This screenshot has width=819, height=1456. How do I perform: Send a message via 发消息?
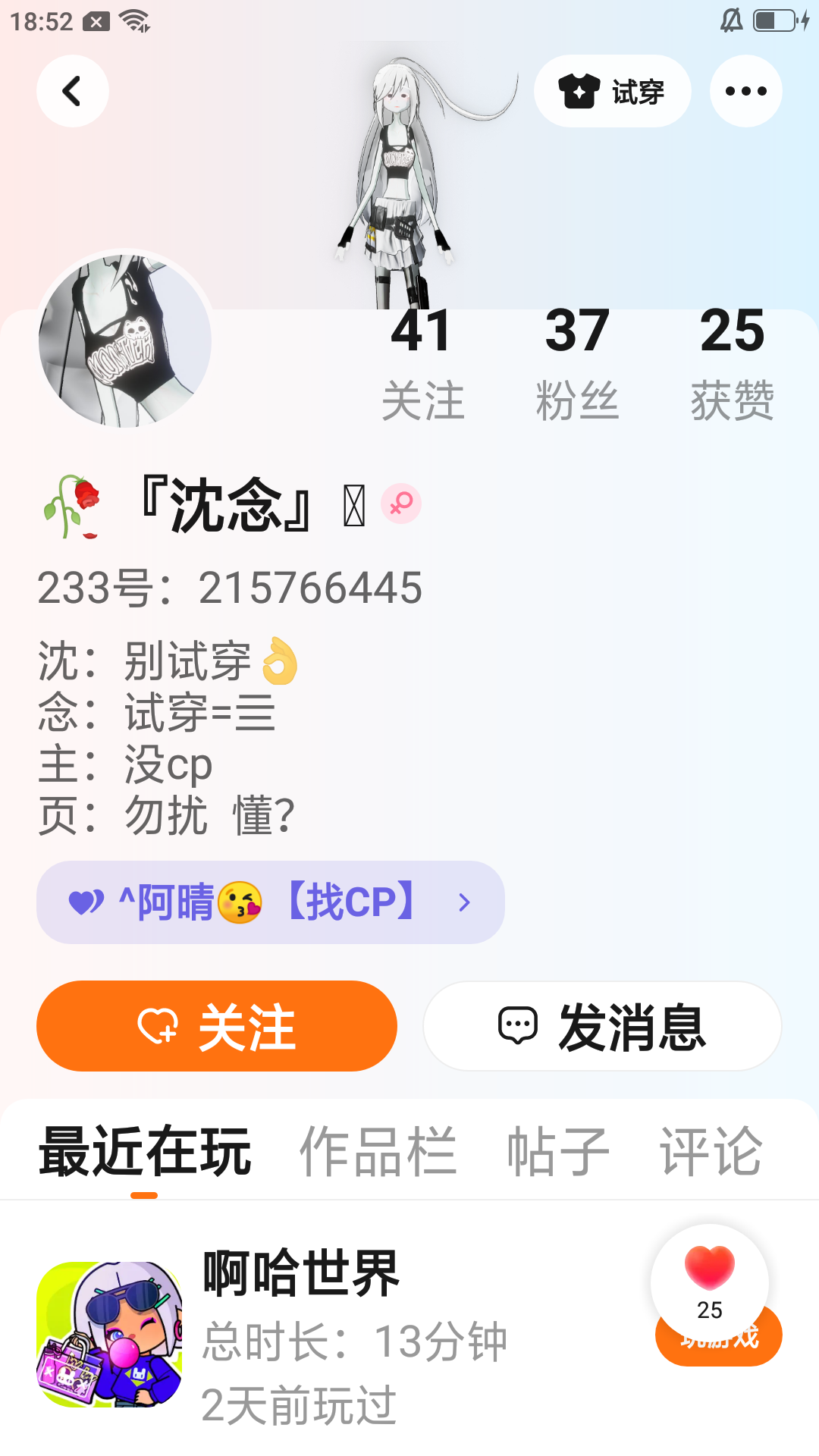pyautogui.click(x=602, y=1026)
